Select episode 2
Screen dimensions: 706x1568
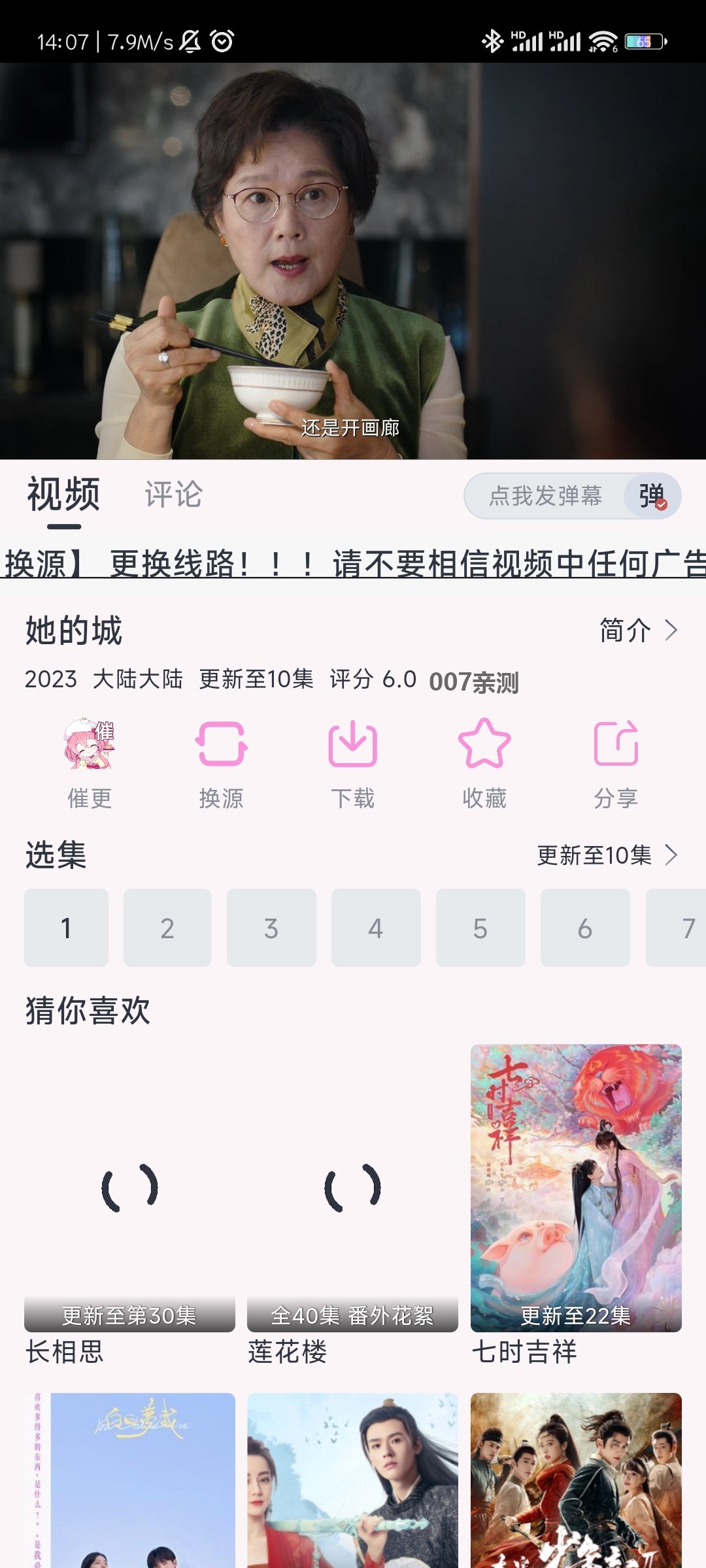pos(167,928)
